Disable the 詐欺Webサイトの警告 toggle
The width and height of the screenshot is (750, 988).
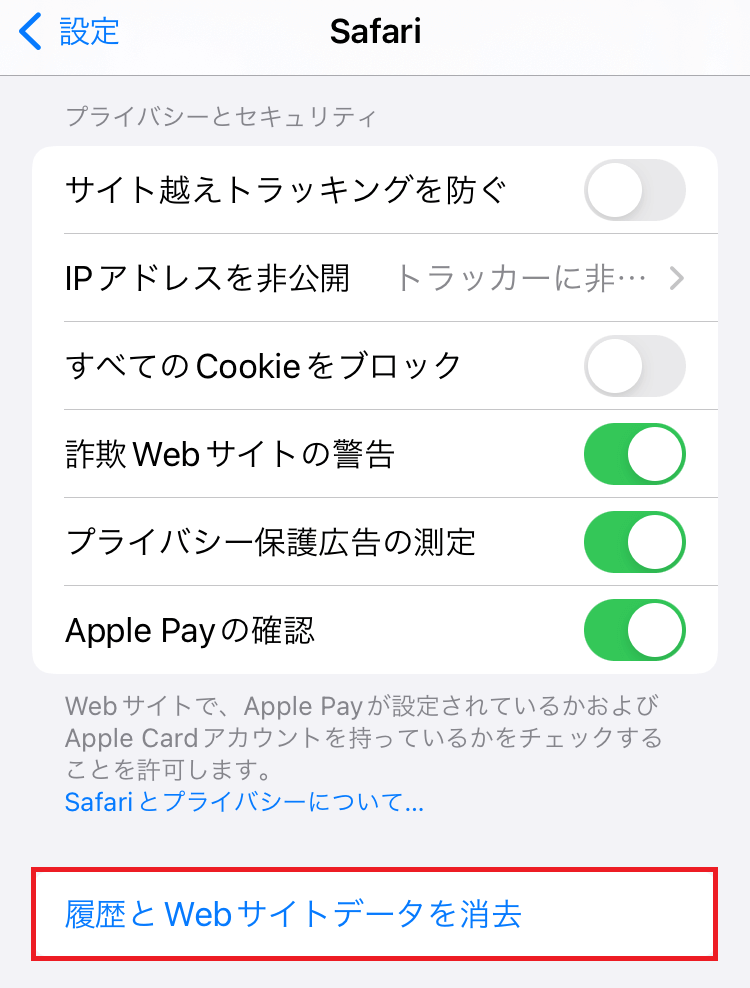pyautogui.click(x=634, y=455)
